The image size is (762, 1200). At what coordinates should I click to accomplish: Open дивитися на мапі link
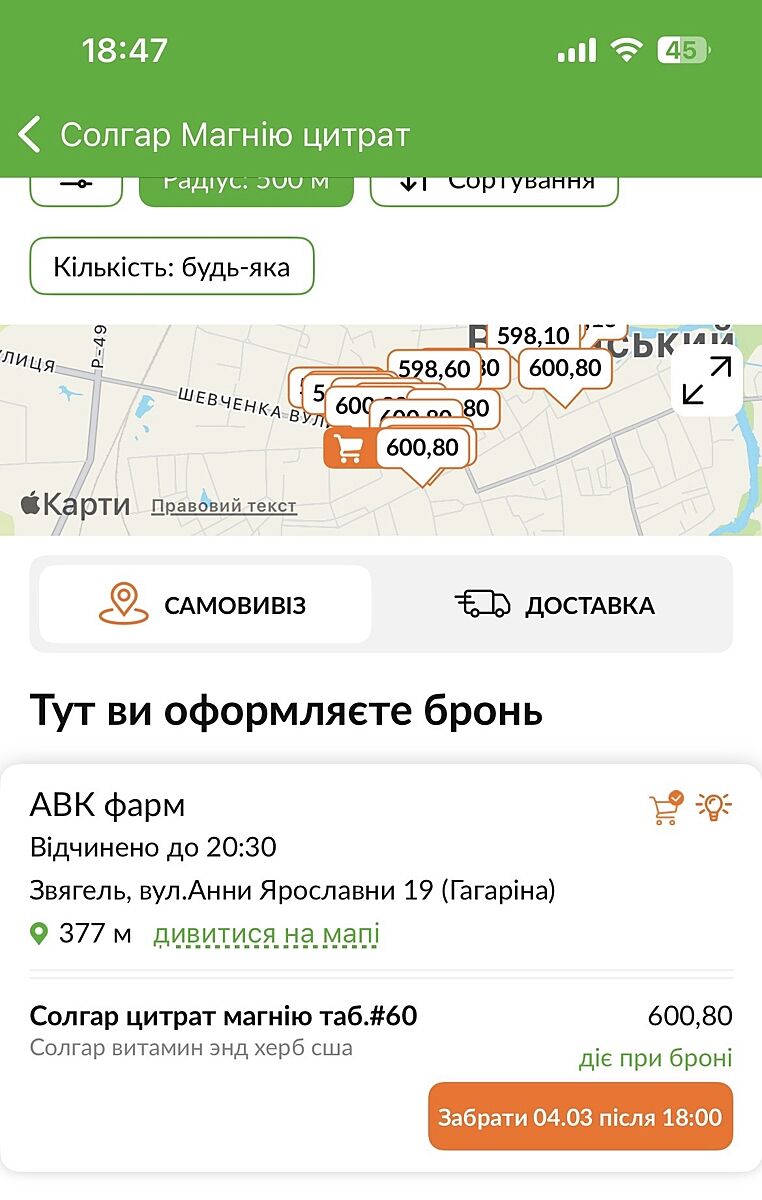point(266,935)
